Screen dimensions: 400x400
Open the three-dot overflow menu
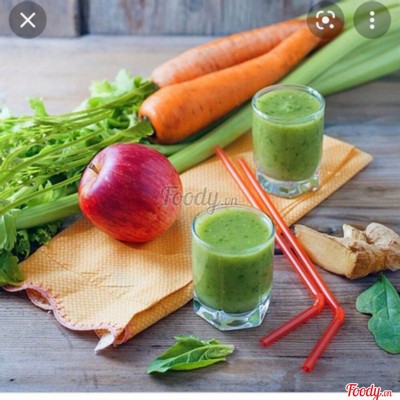click(x=372, y=20)
